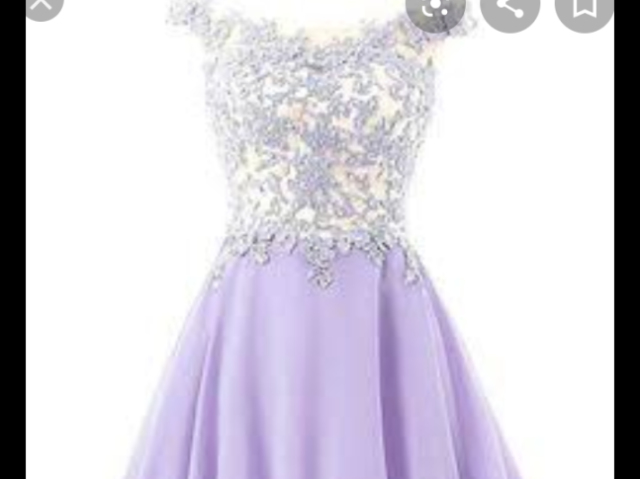Share this dress image
Image resolution: width=640 pixels, height=479 pixels.
511,8
